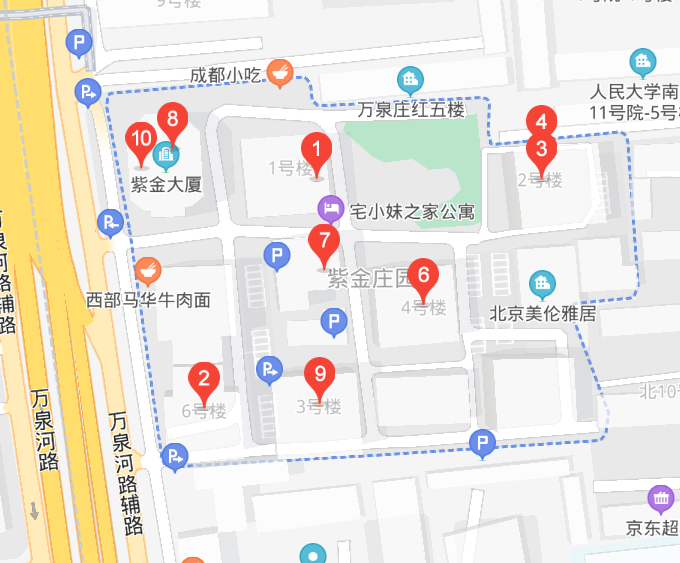Select map marker number 1
The width and height of the screenshot is (680, 563).
(317, 154)
